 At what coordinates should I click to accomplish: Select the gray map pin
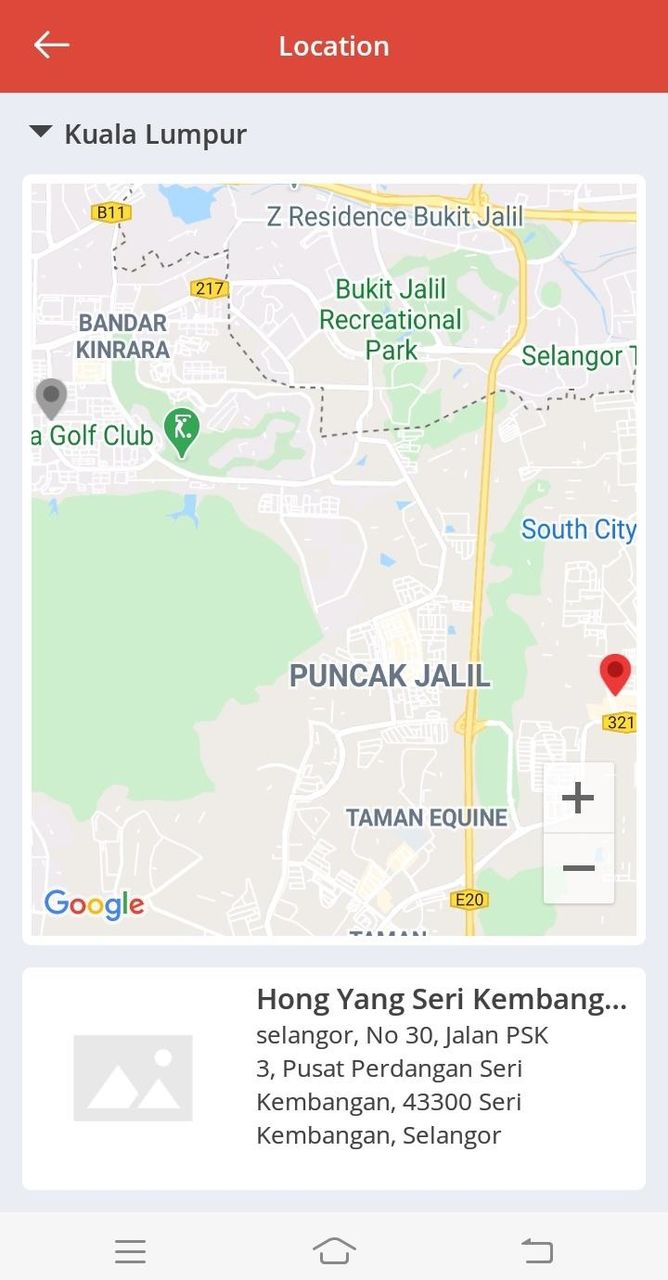tap(51, 397)
